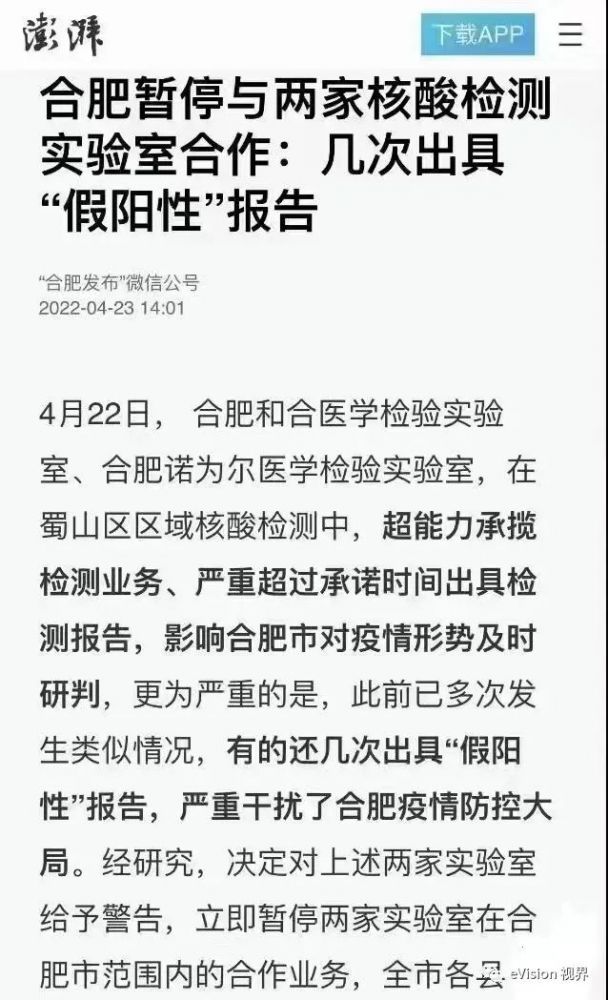Open the hamburger menu
This screenshot has width=608, height=1000.
[570, 35]
